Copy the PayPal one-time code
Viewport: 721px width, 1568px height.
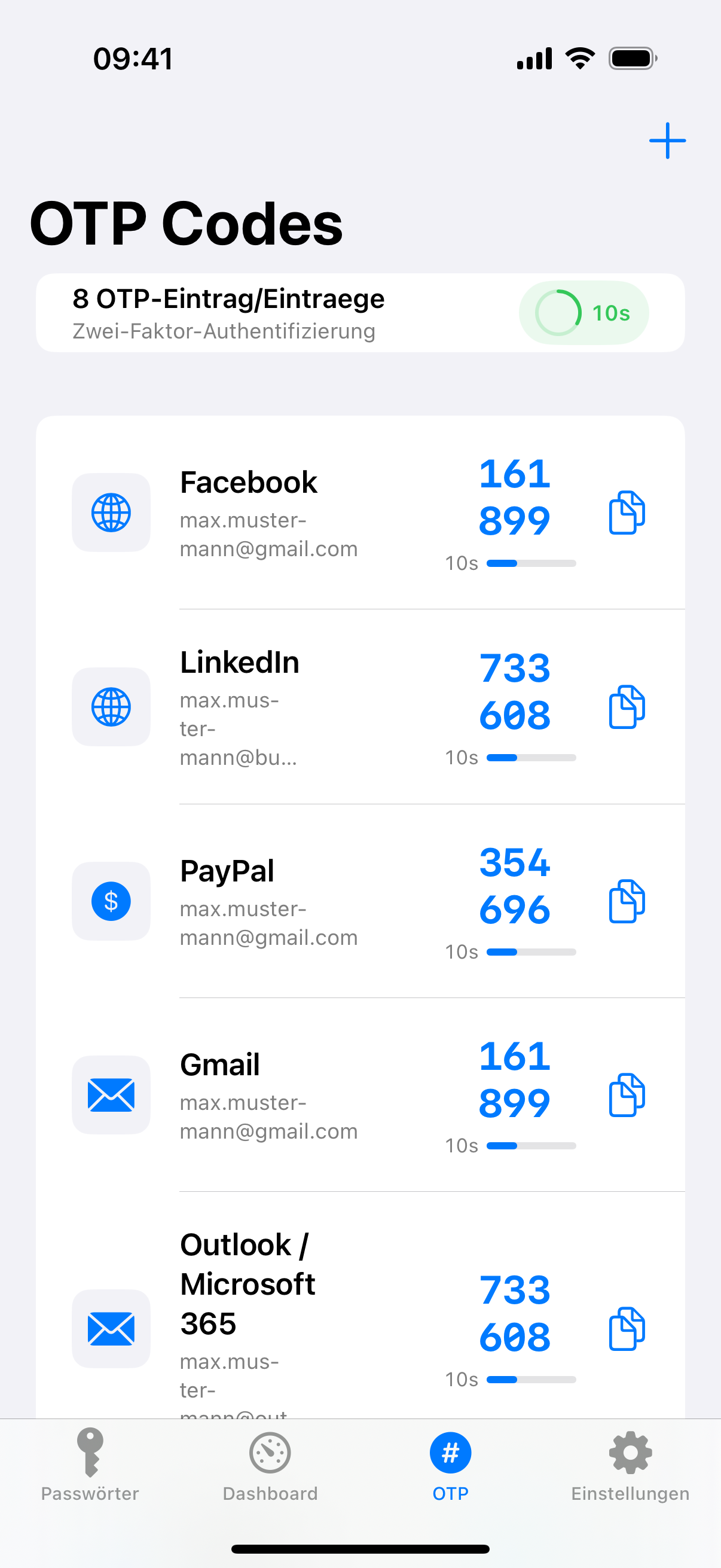click(626, 901)
